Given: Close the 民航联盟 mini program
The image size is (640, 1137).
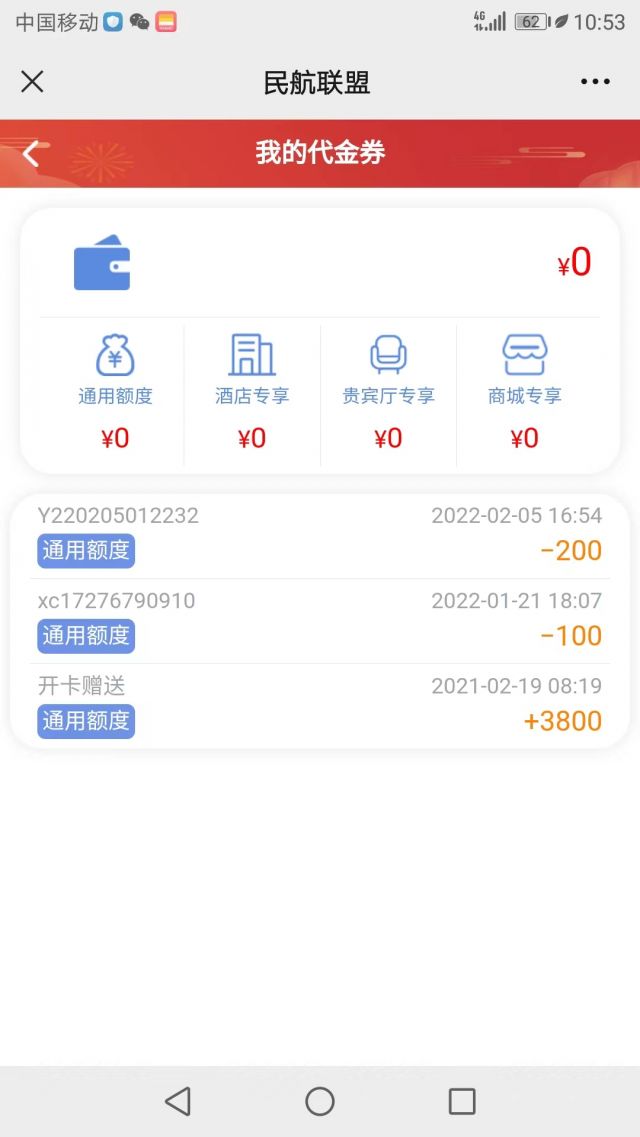Looking at the screenshot, I should pos(32,82).
